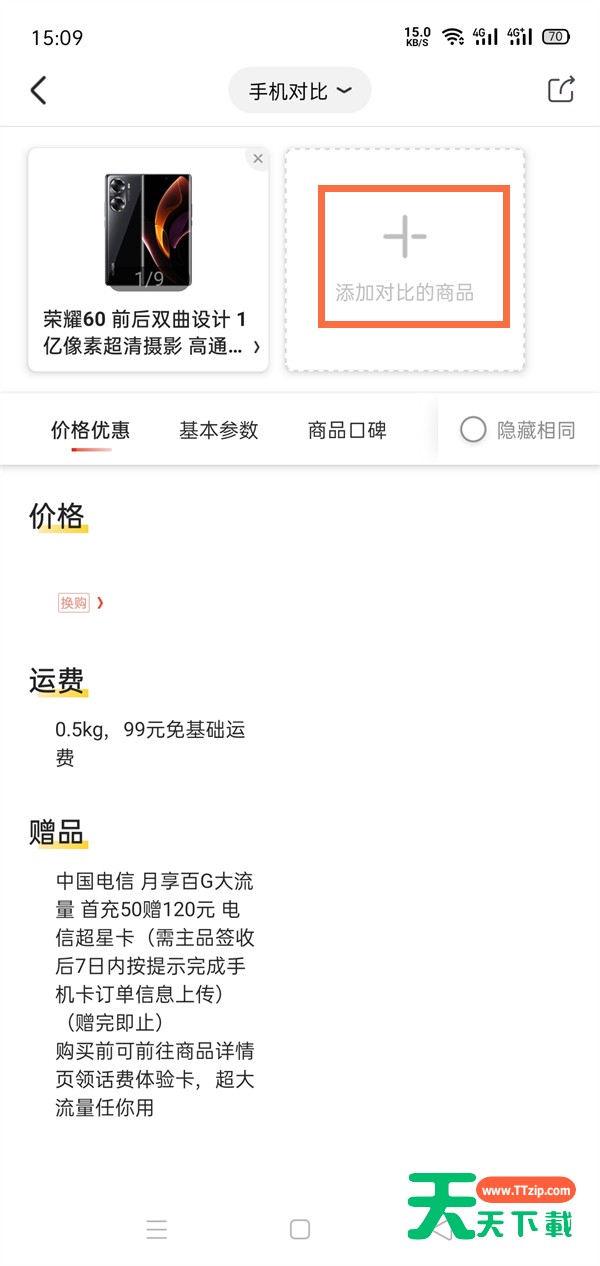Open the 荣耀60 product card
Screen dimensions: 600x1266
coord(148,260)
